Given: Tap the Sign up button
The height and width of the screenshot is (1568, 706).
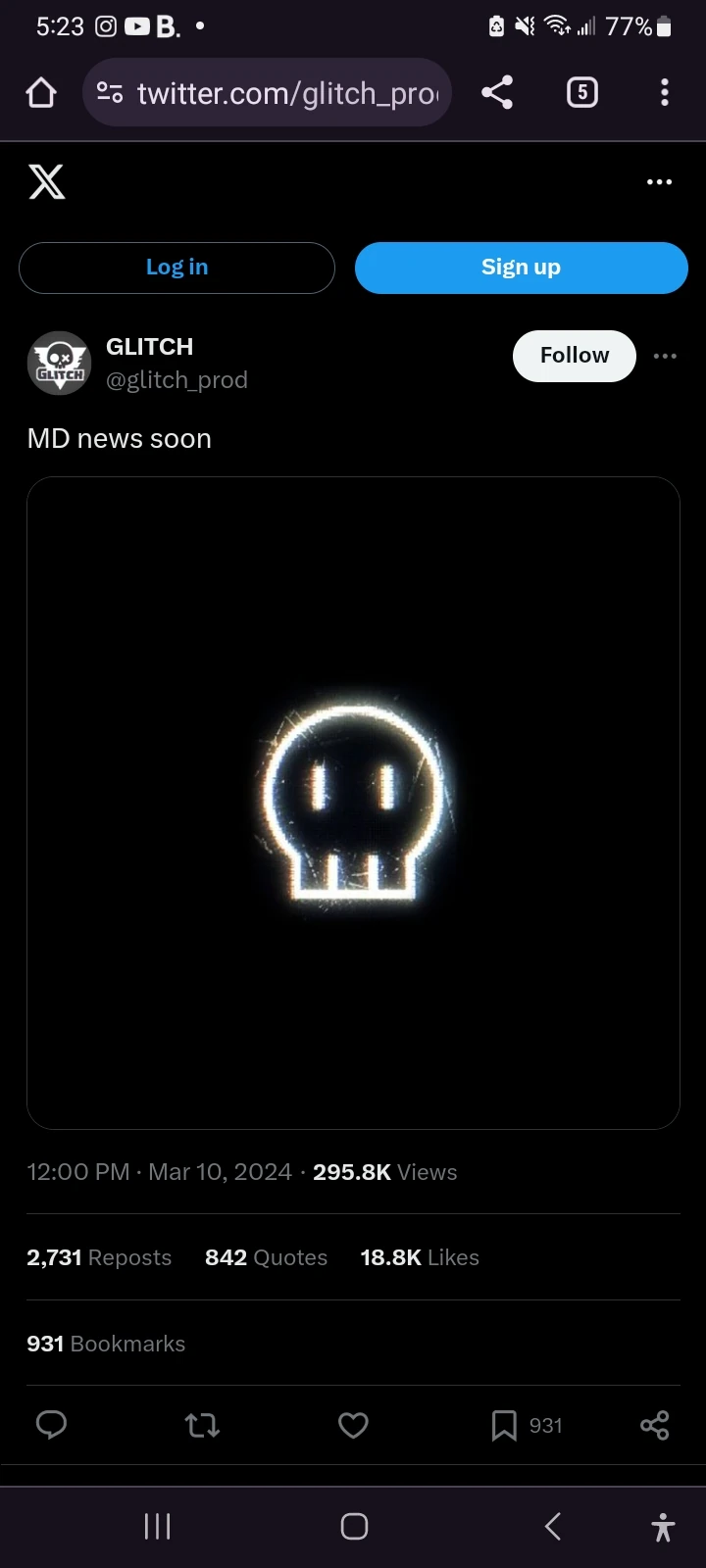Looking at the screenshot, I should pyautogui.click(x=521, y=268).
